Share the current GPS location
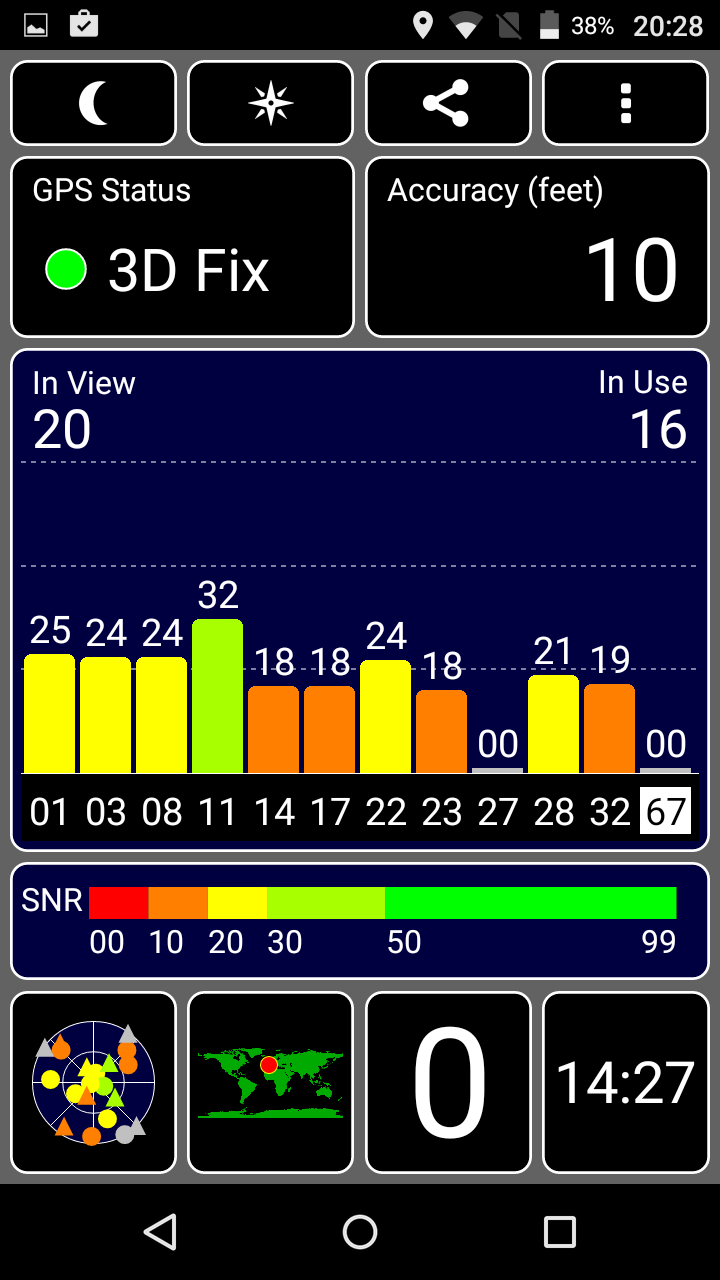Viewport: 720px width, 1280px height. 448,103
